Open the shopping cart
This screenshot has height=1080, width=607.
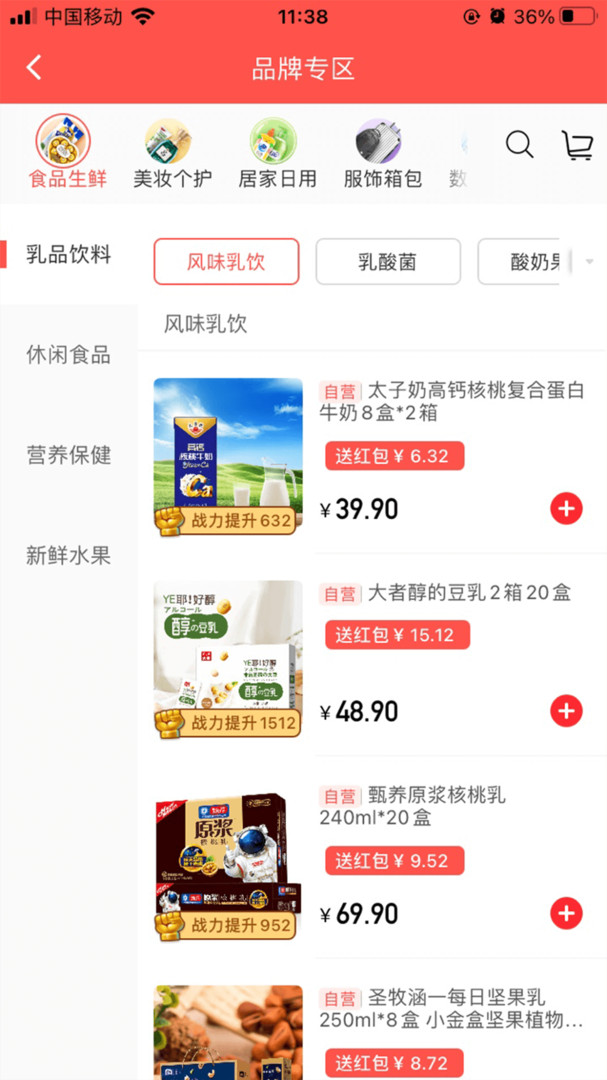pyautogui.click(x=578, y=146)
